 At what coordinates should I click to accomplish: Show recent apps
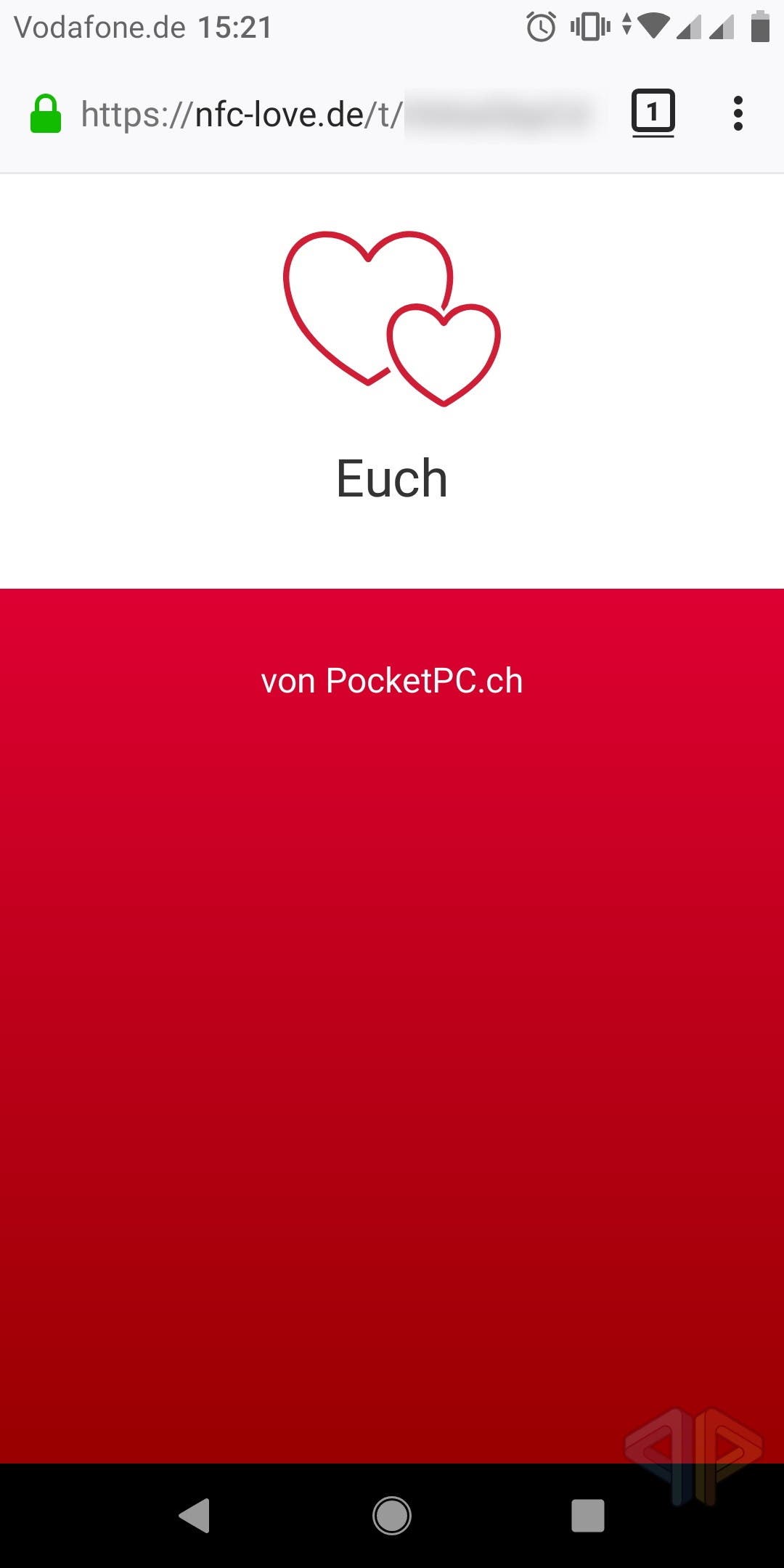tap(588, 1516)
